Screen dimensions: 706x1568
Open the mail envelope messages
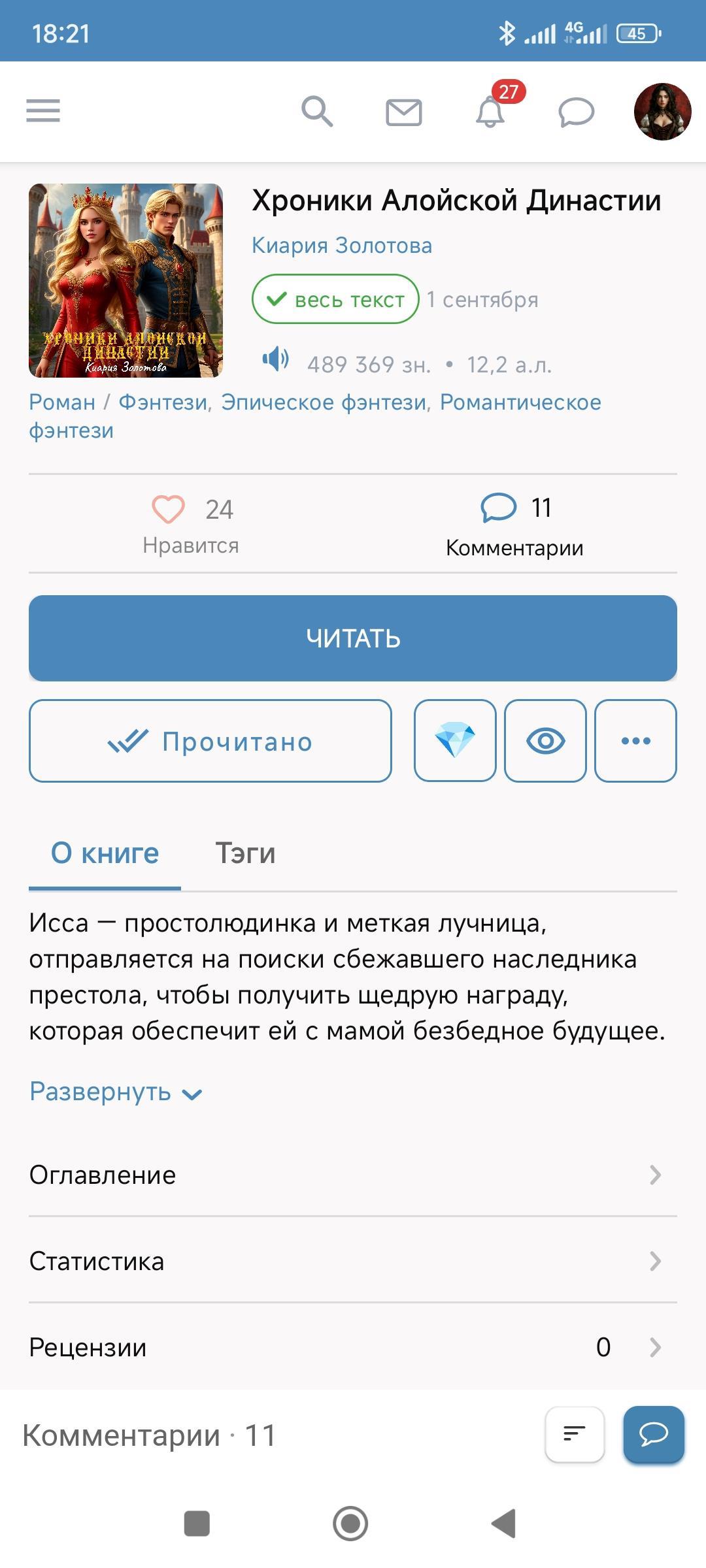click(x=403, y=112)
